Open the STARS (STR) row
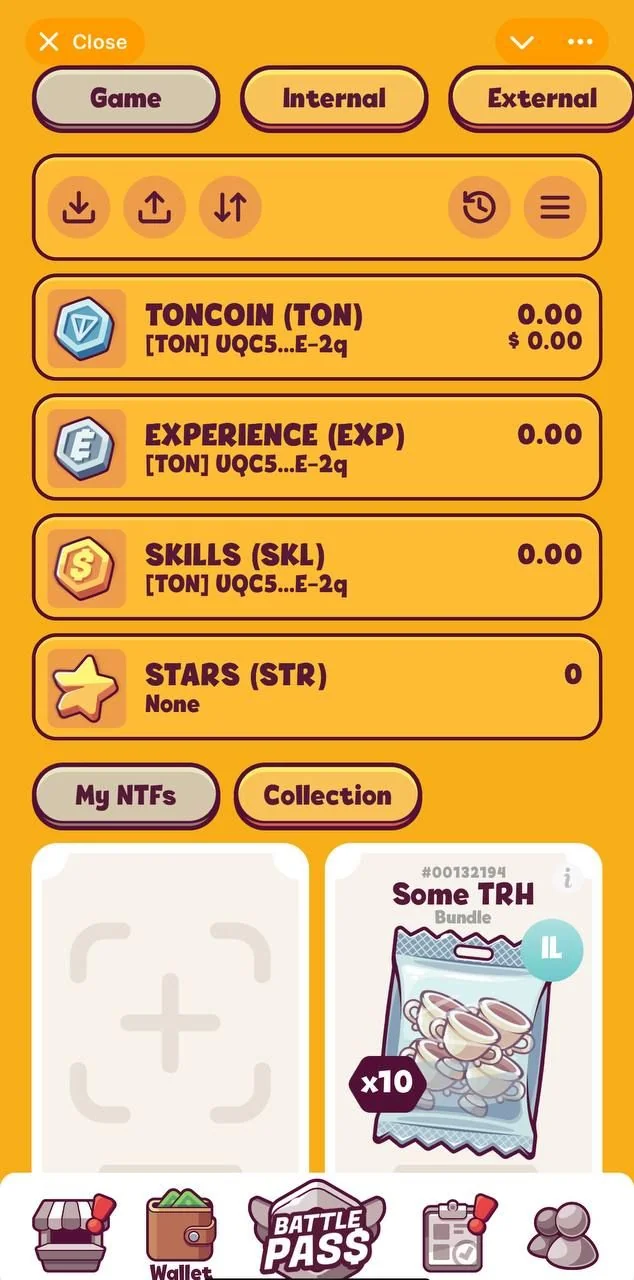The height and width of the screenshot is (1280, 634). coord(317,687)
